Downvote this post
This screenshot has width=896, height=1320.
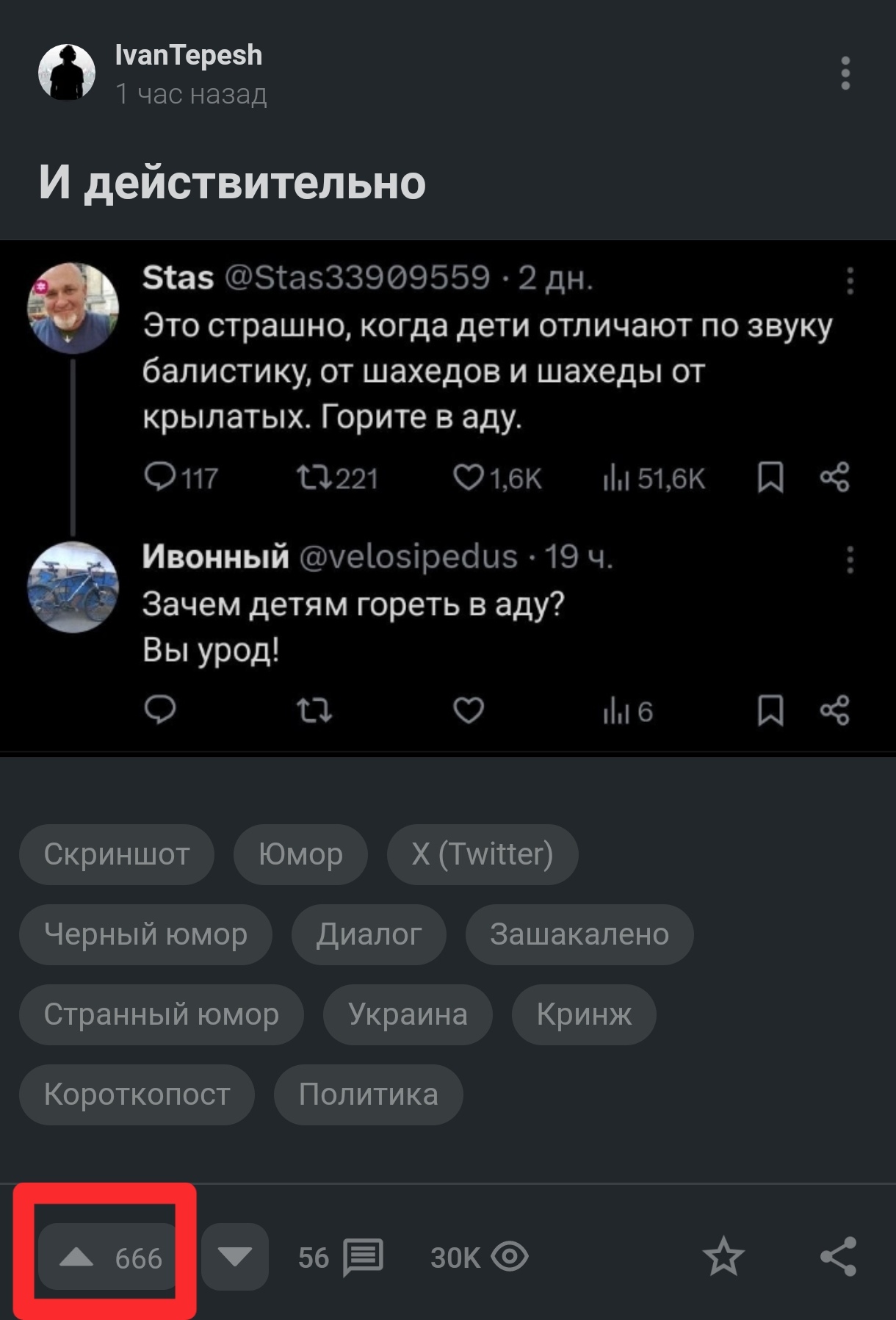[x=235, y=1257]
